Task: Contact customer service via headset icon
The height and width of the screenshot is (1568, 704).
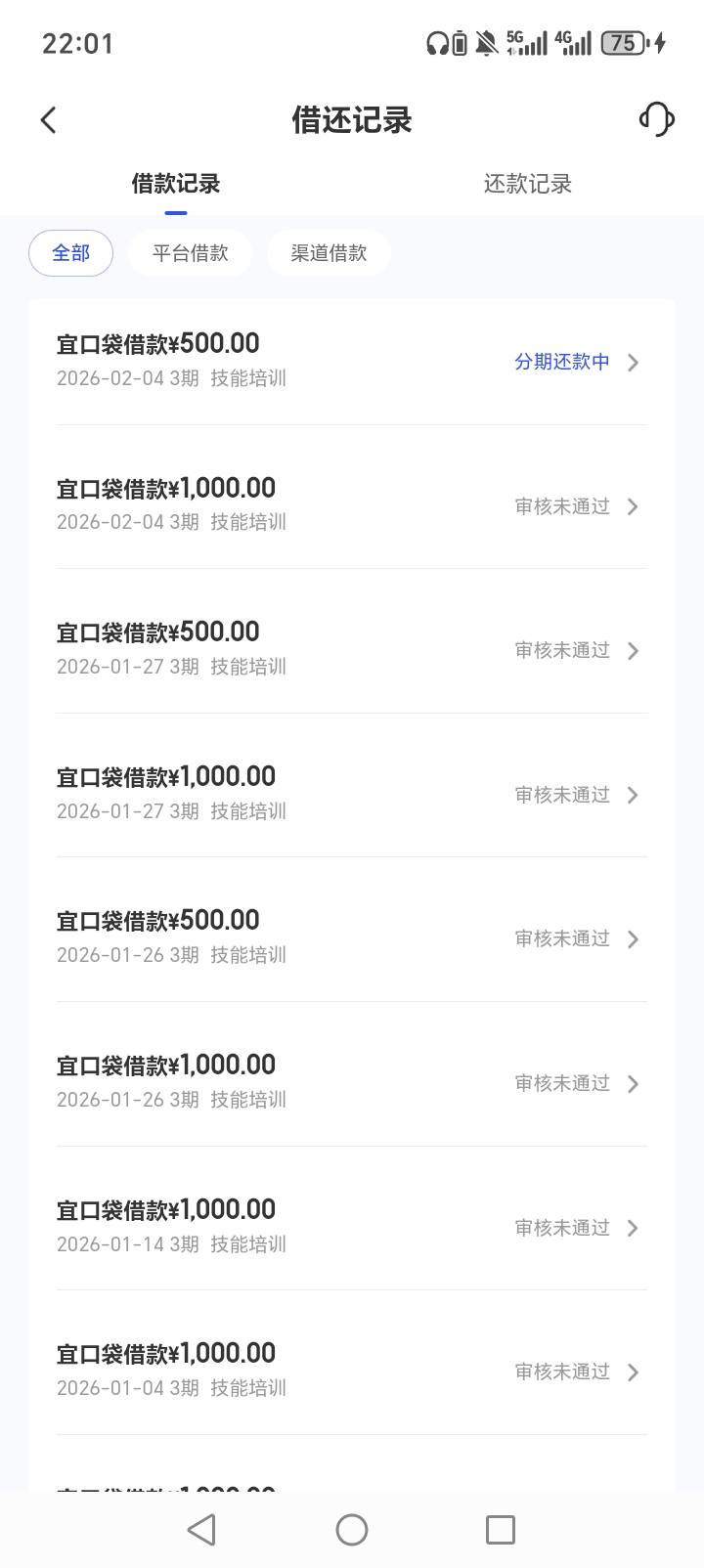Action: [656, 120]
